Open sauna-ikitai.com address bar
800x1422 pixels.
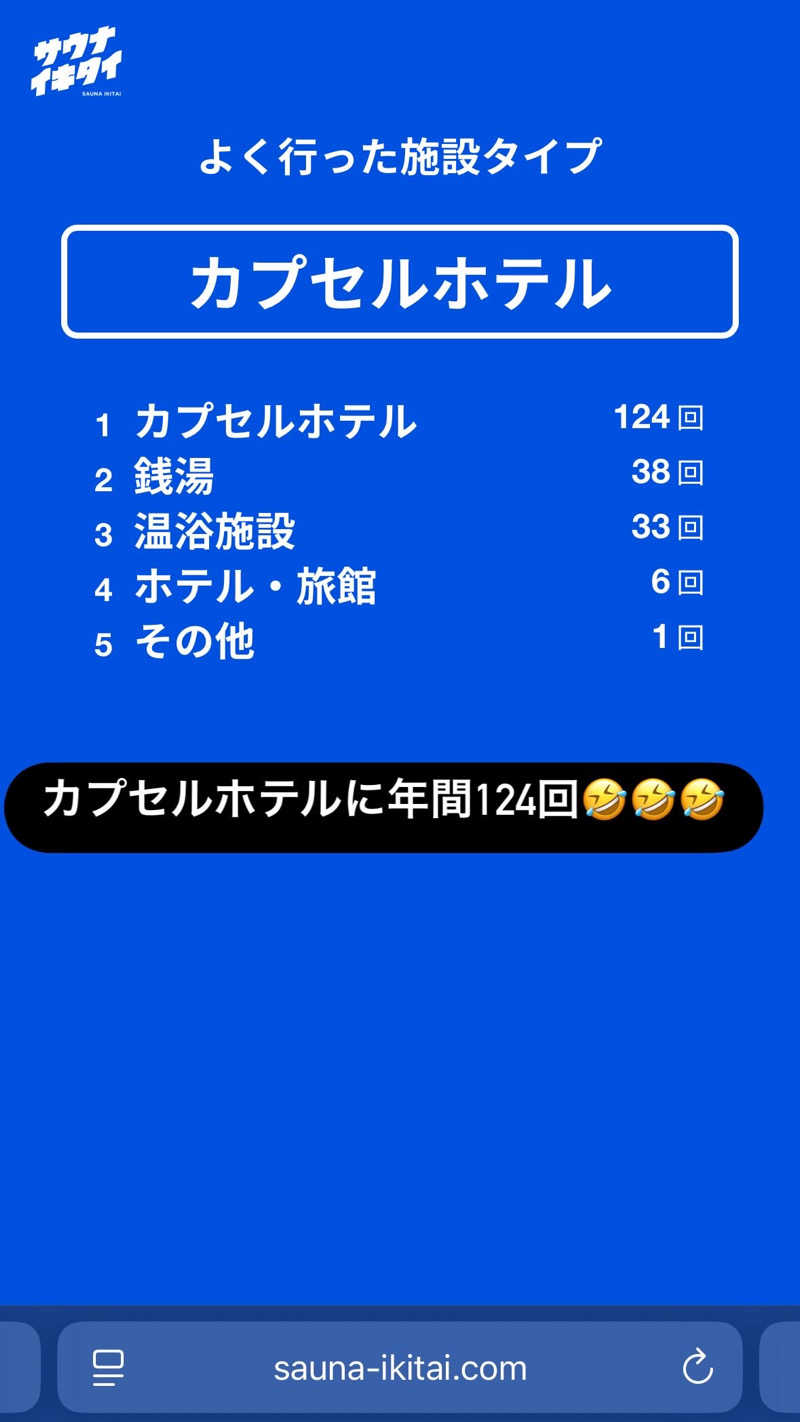(x=400, y=1366)
